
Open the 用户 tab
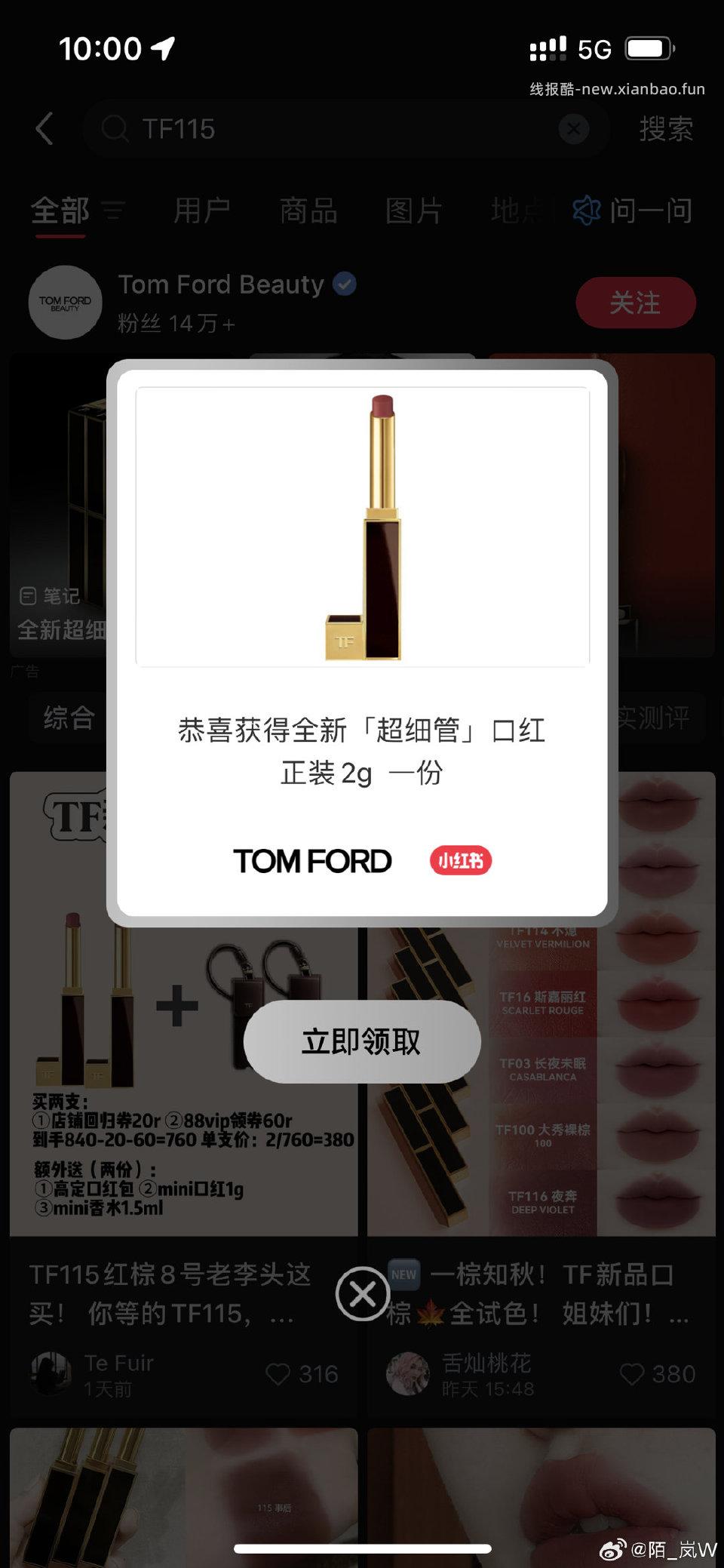pos(202,211)
